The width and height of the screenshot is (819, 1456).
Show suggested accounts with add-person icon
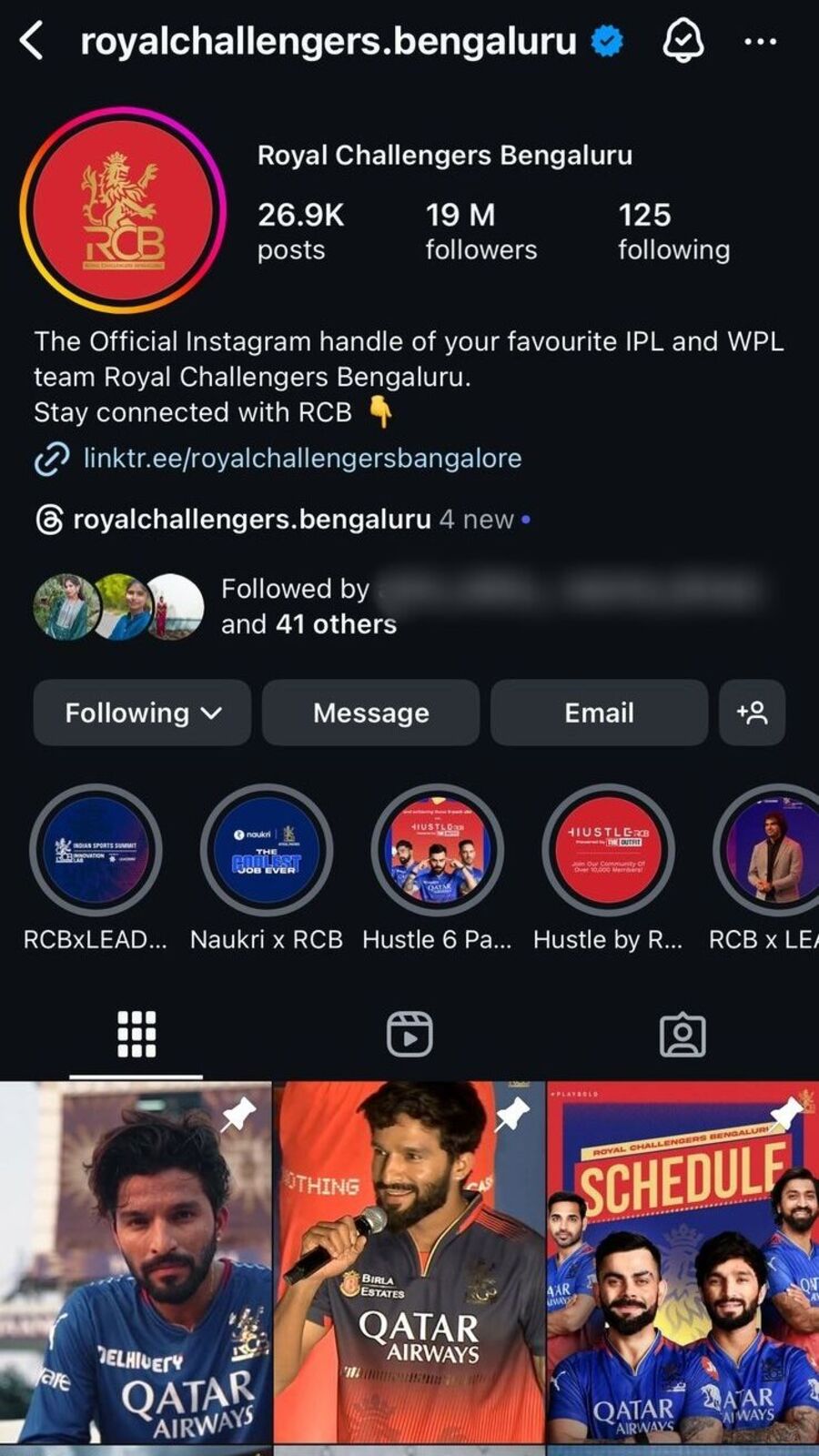752,713
